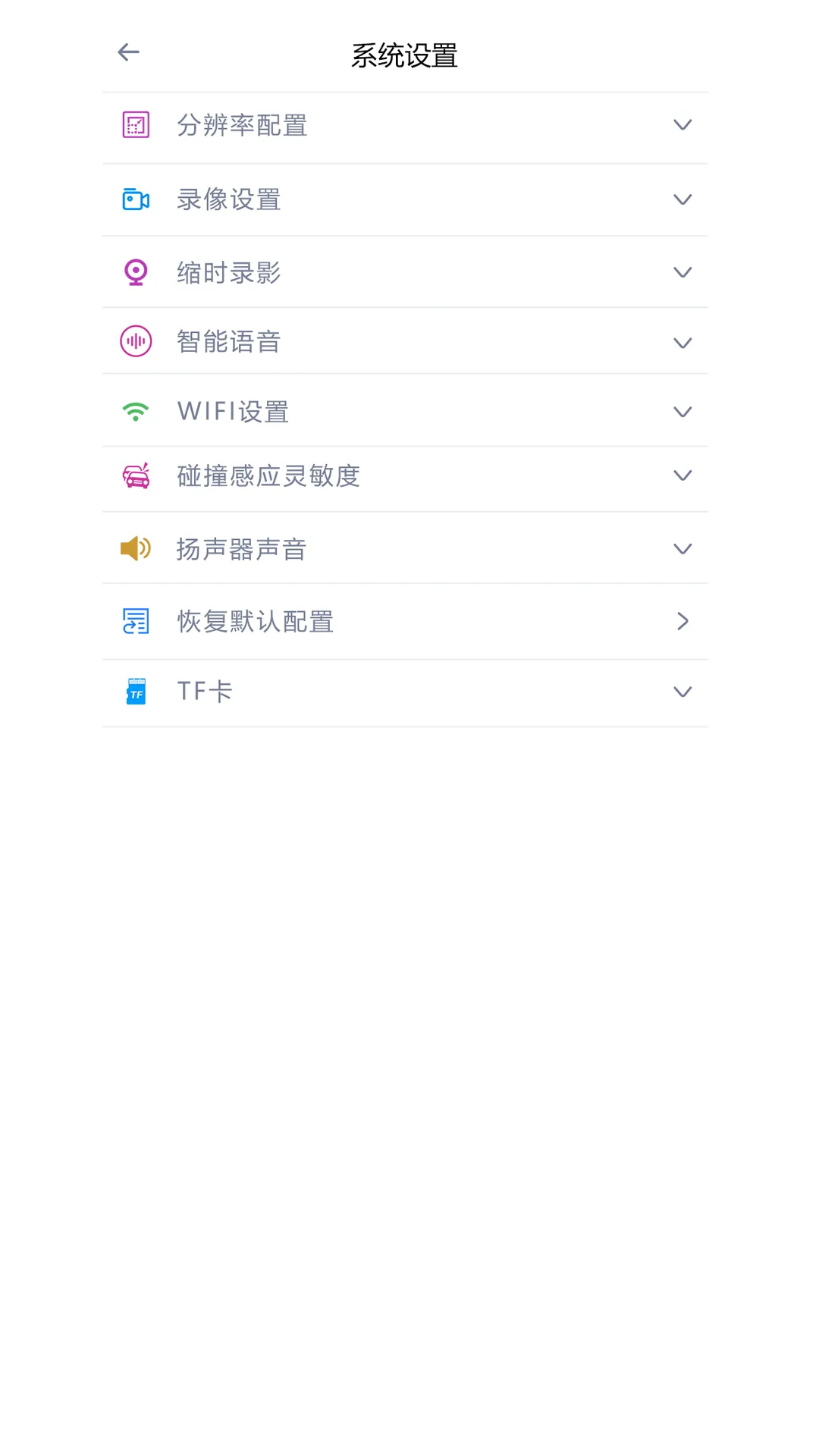Click the speaker volume icon

(135, 548)
